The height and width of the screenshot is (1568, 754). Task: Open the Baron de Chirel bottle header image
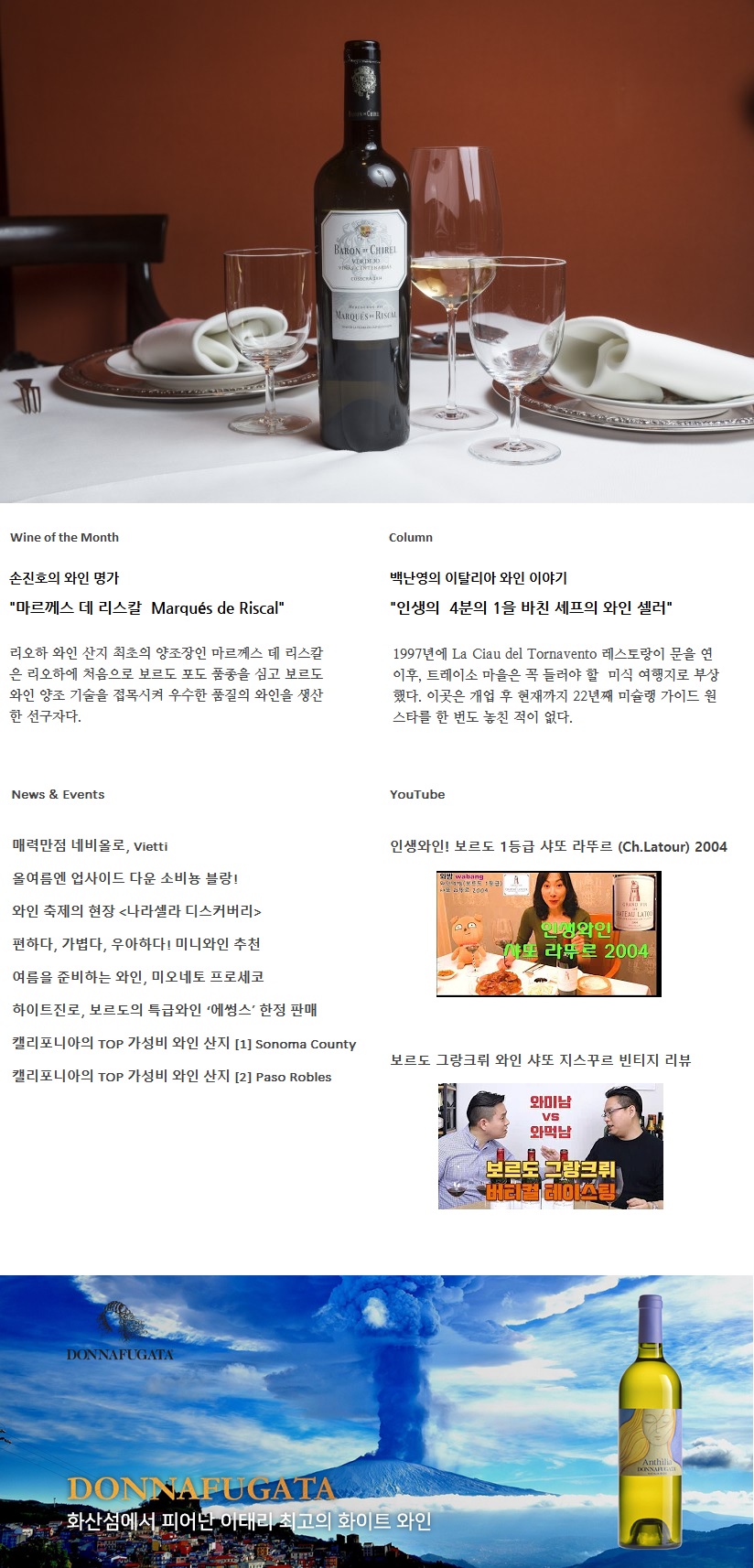tap(377, 252)
